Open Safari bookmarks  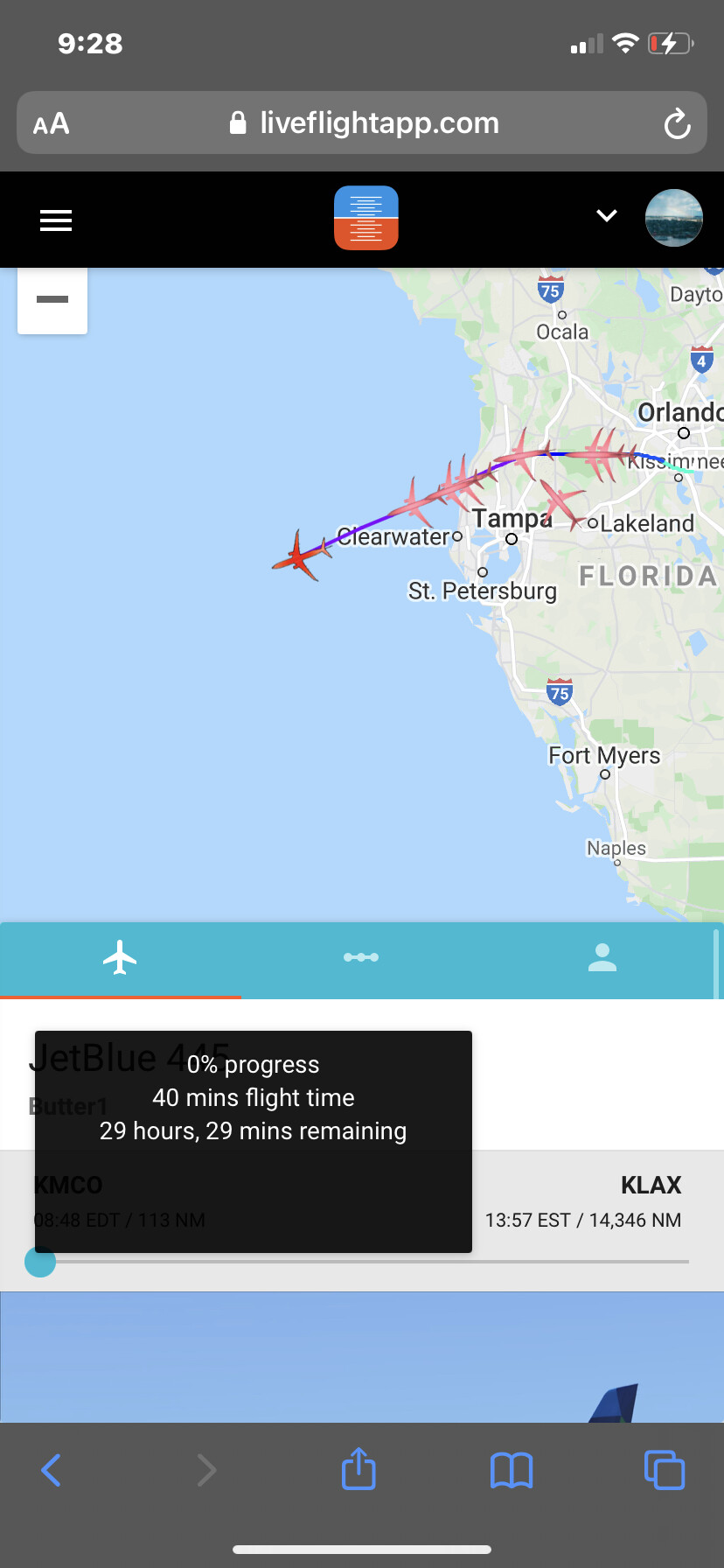pos(512,1470)
